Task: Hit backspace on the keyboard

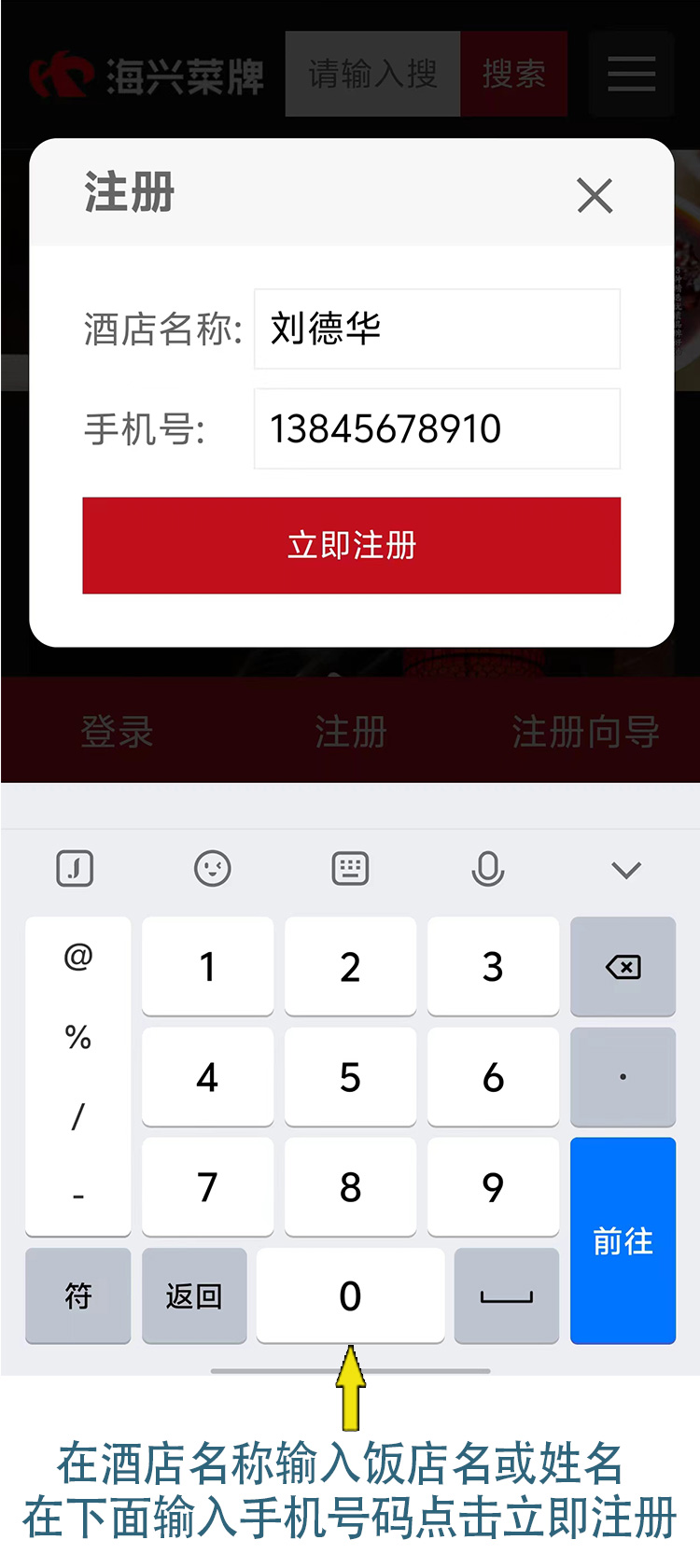Action: coord(623,967)
